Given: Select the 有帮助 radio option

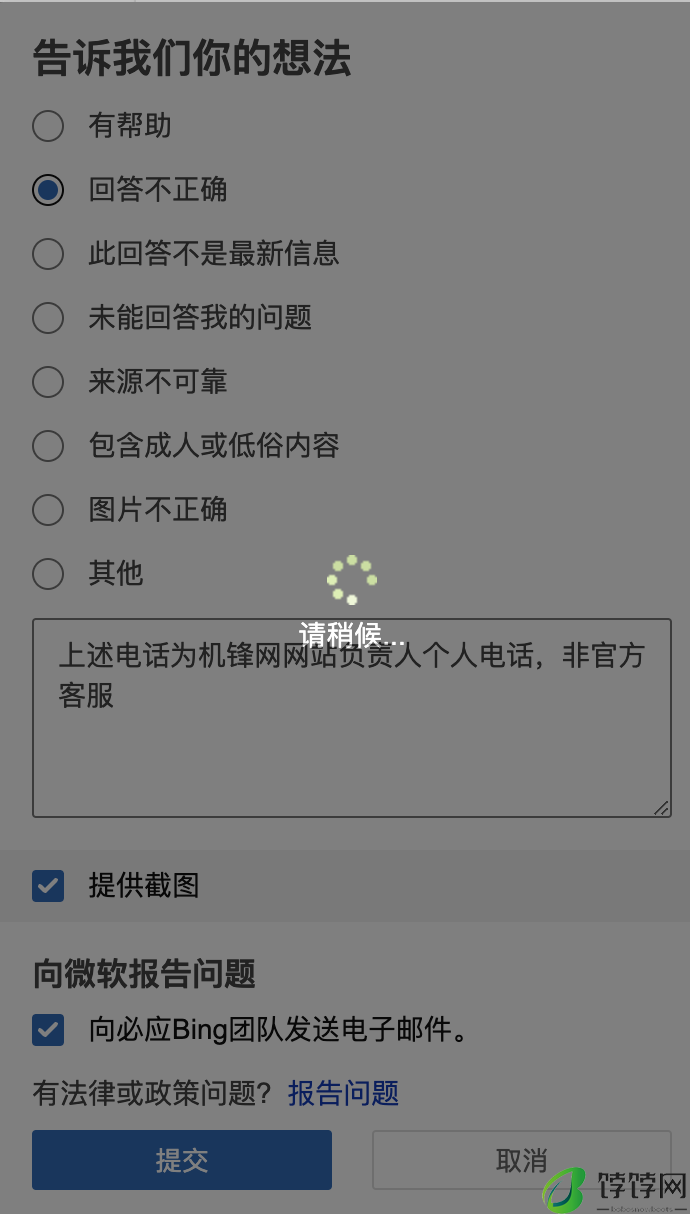Looking at the screenshot, I should click(x=48, y=126).
